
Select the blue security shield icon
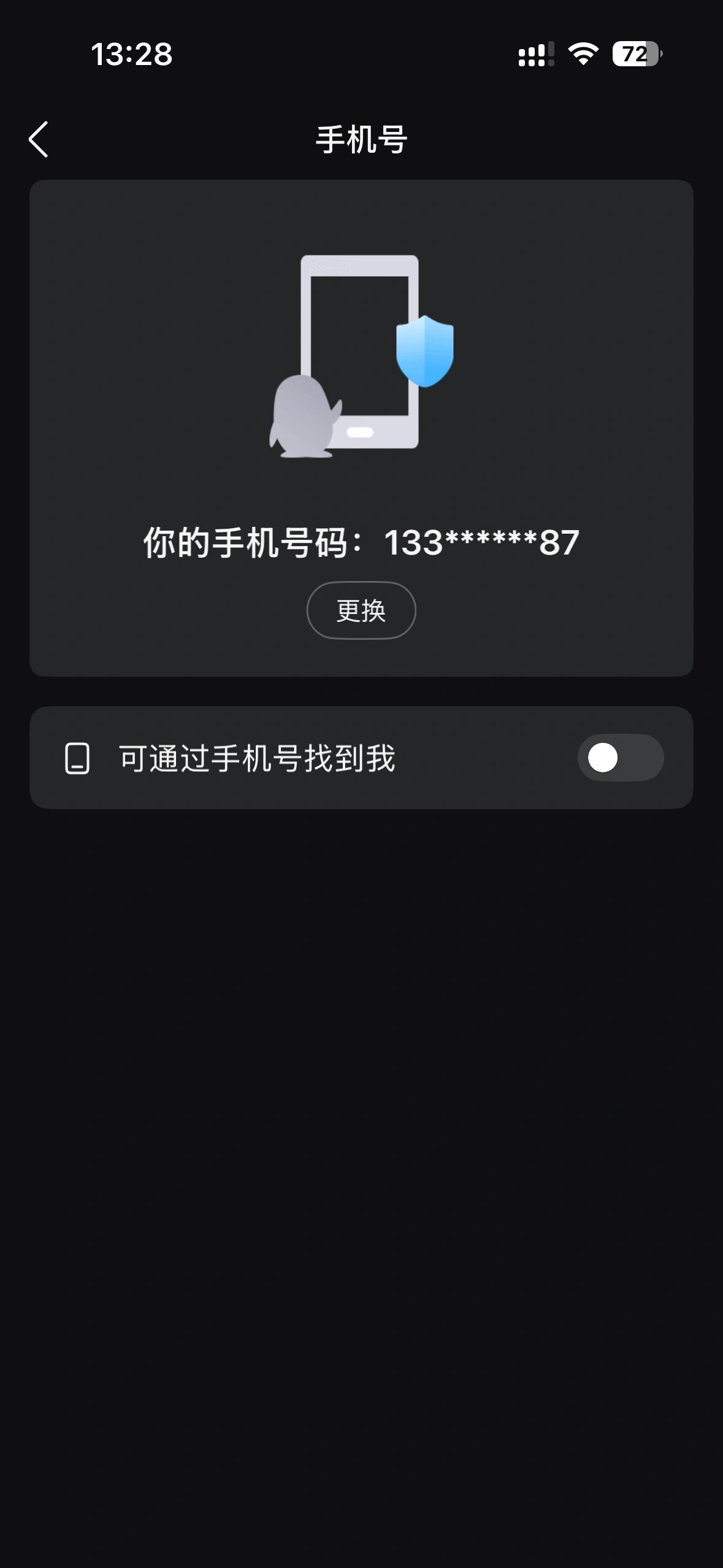tap(426, 351)
